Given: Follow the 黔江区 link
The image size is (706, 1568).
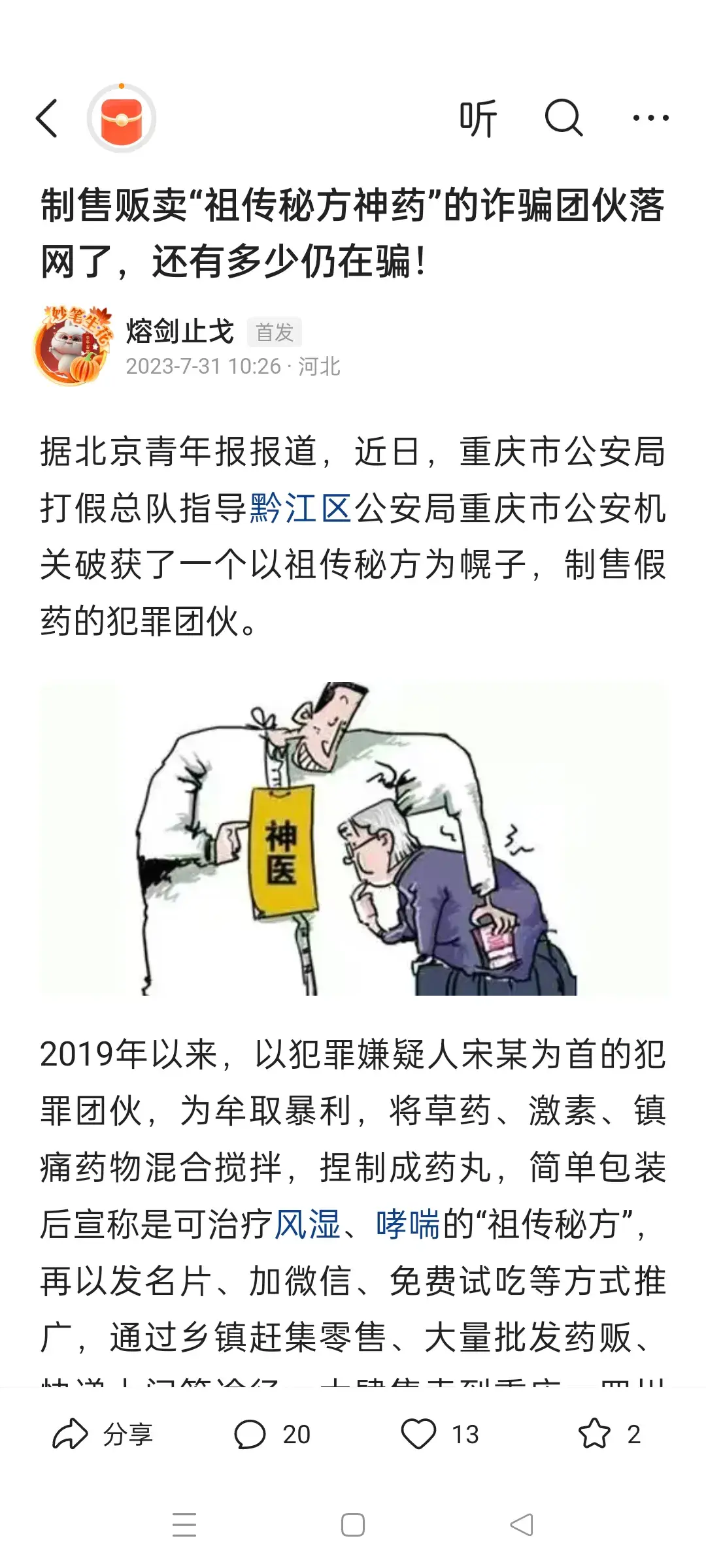Looking at the screenshot, I should pyautogui.click(x=301, y=508).
